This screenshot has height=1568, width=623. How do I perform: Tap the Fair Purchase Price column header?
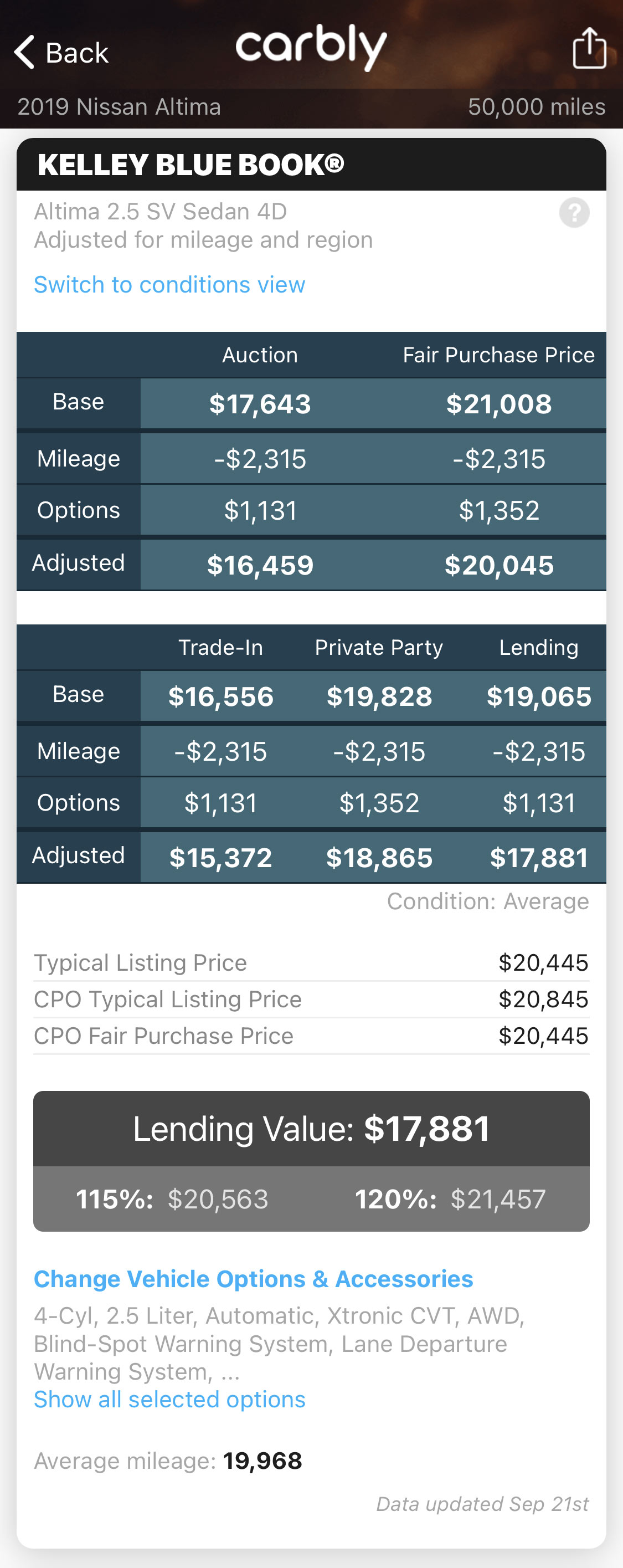(x=499, y=355)
